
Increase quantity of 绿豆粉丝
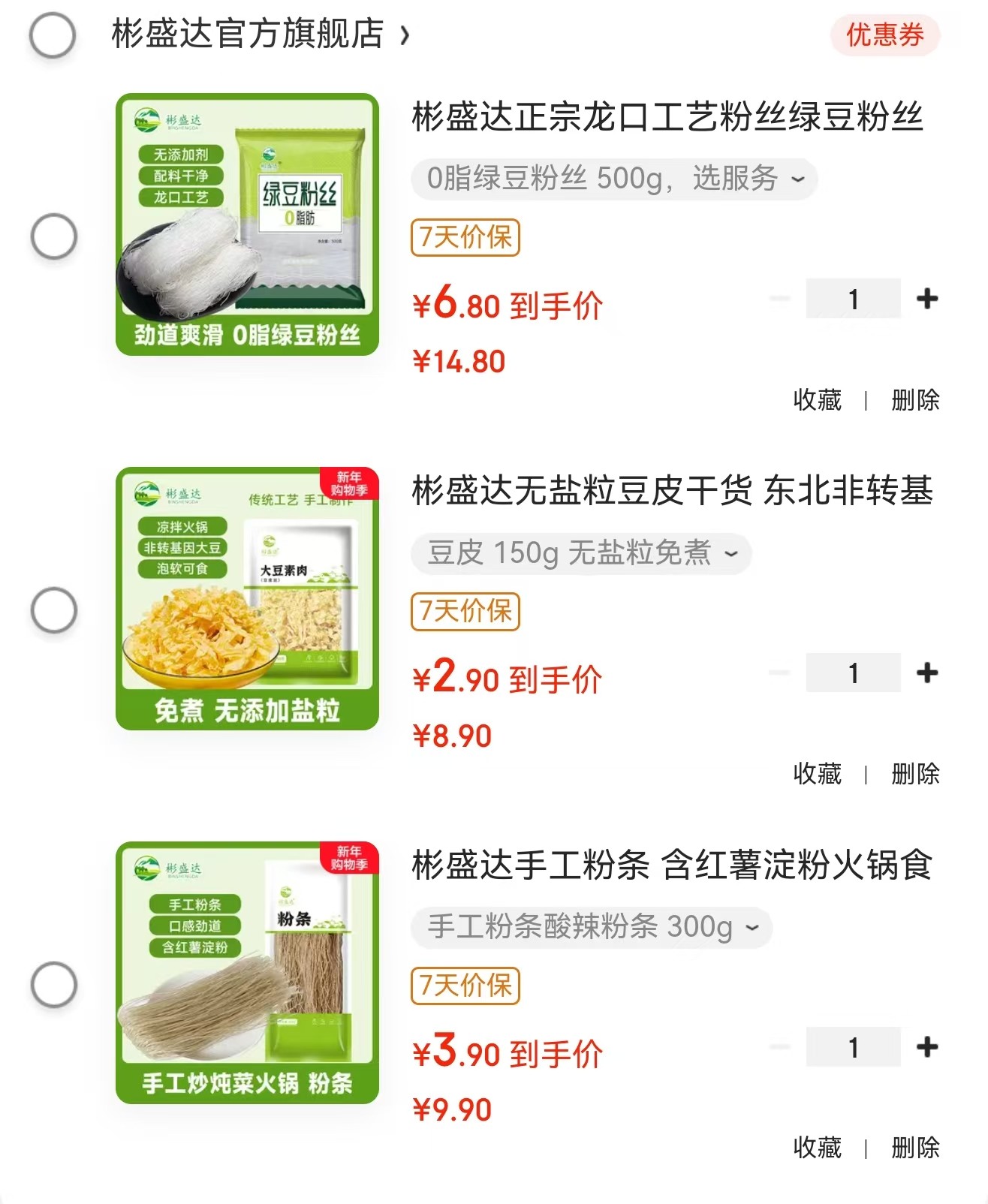pyautogui.click(x=927, y=299)
